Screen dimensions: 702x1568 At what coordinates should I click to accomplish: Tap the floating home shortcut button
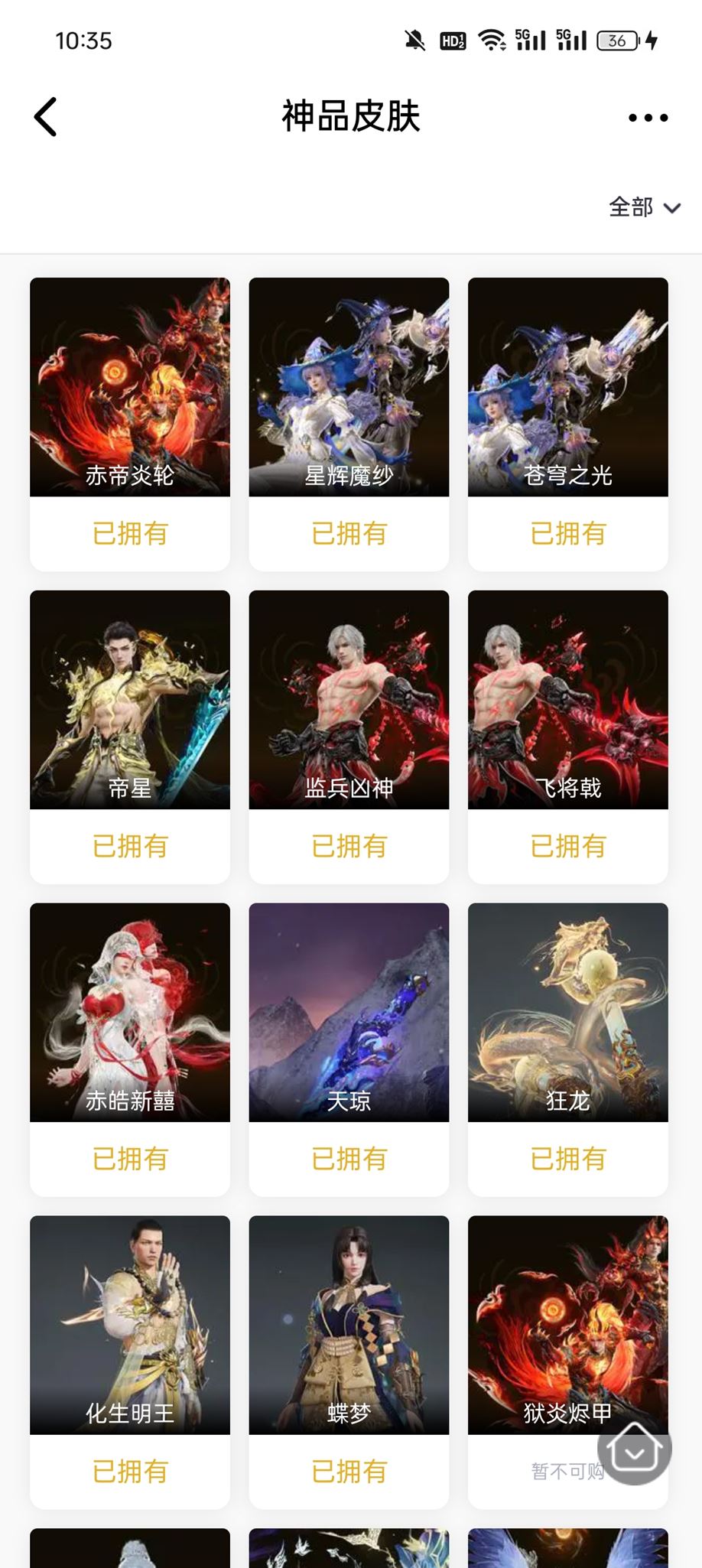click(634, 1448)
